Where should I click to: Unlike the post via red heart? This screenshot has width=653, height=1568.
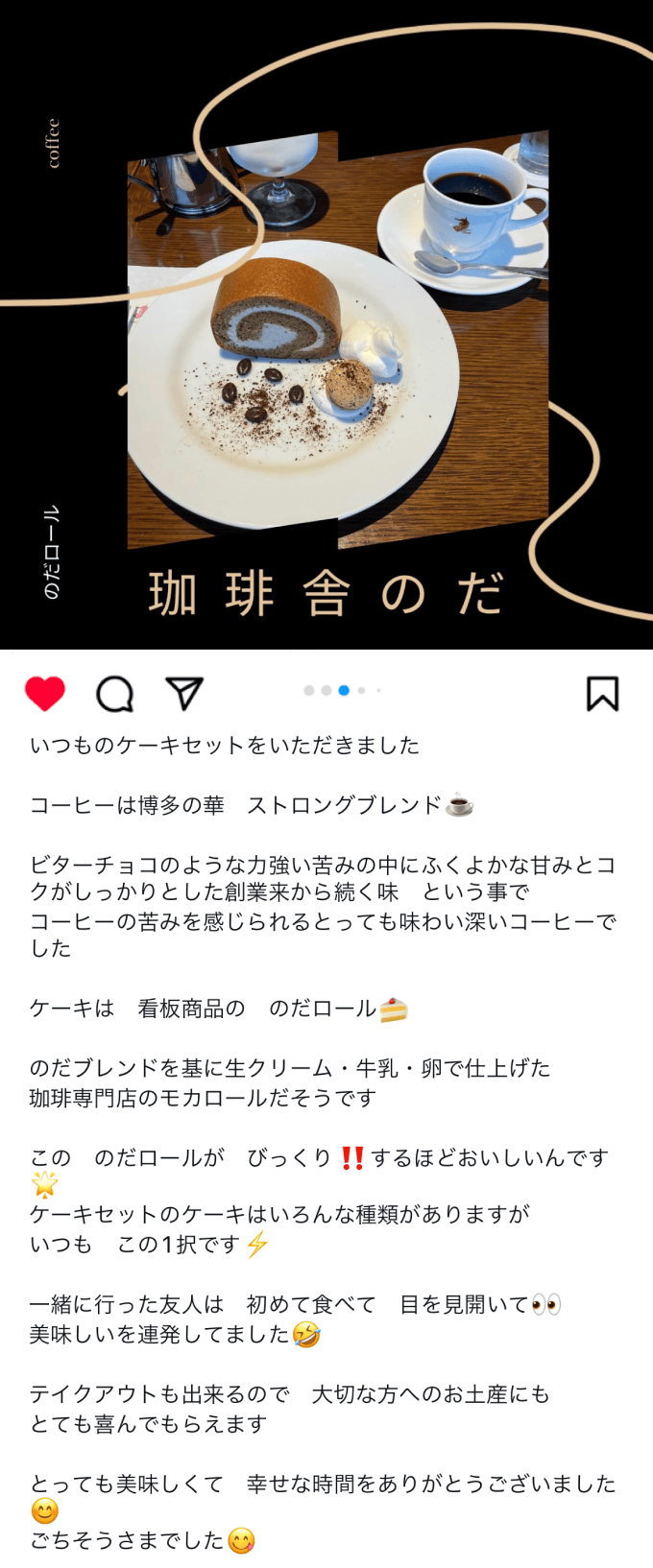(x=44, y=693)
